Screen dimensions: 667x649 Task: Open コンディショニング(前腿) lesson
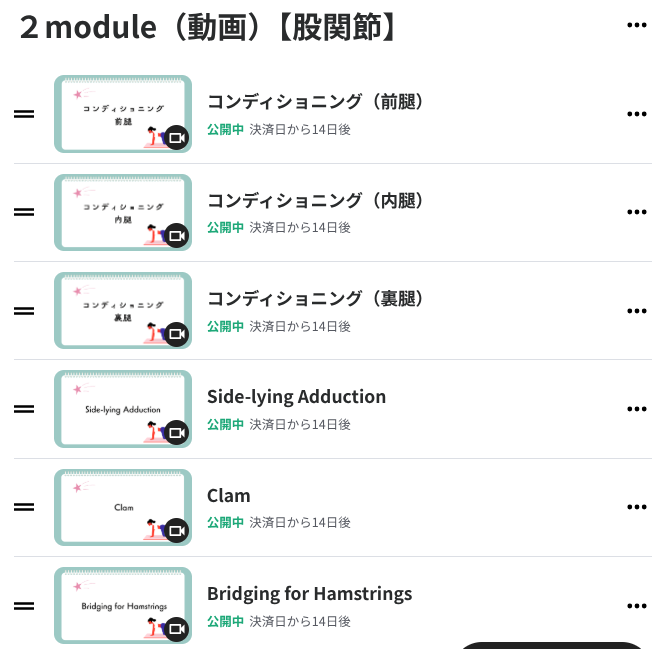(x=316, y=102)
